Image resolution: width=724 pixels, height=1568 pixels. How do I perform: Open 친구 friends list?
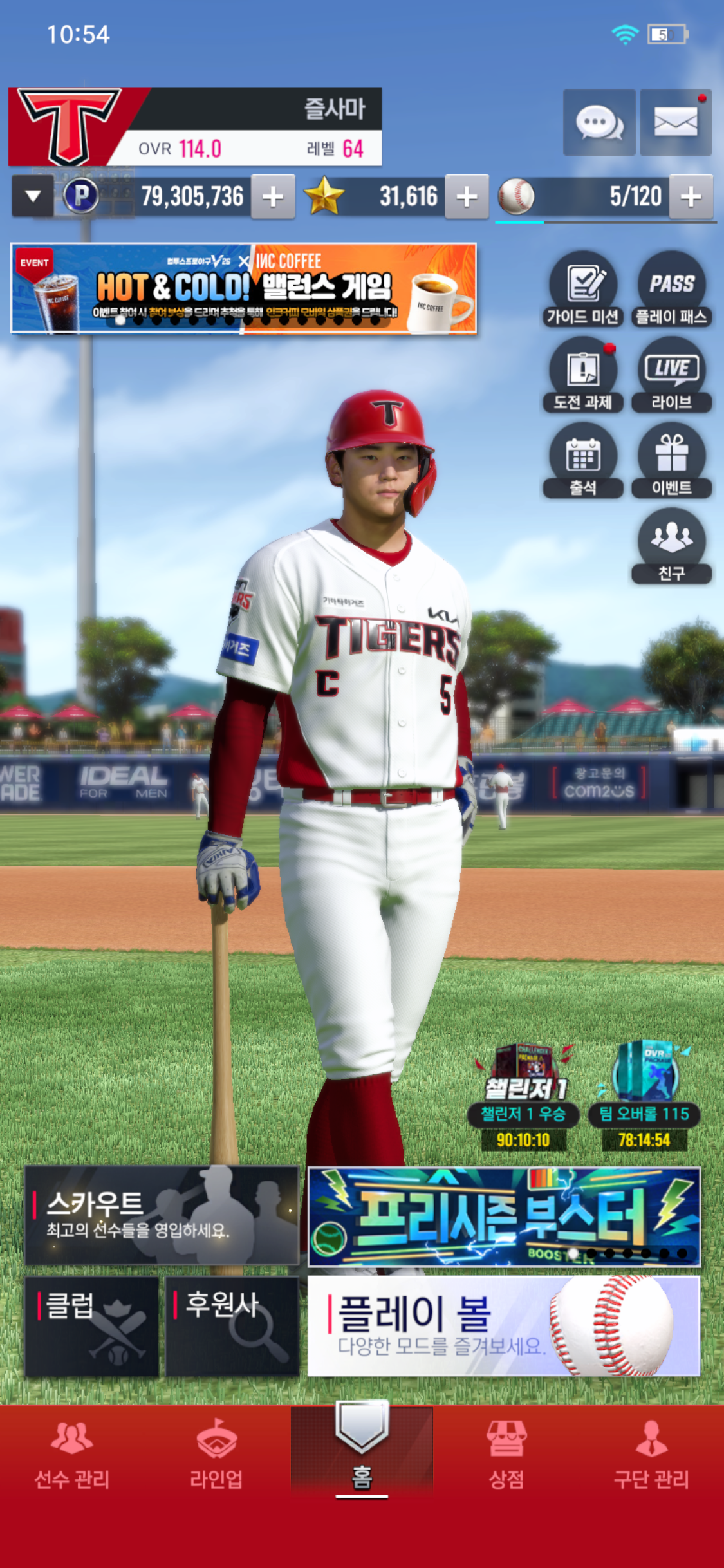tap(671, 546)
